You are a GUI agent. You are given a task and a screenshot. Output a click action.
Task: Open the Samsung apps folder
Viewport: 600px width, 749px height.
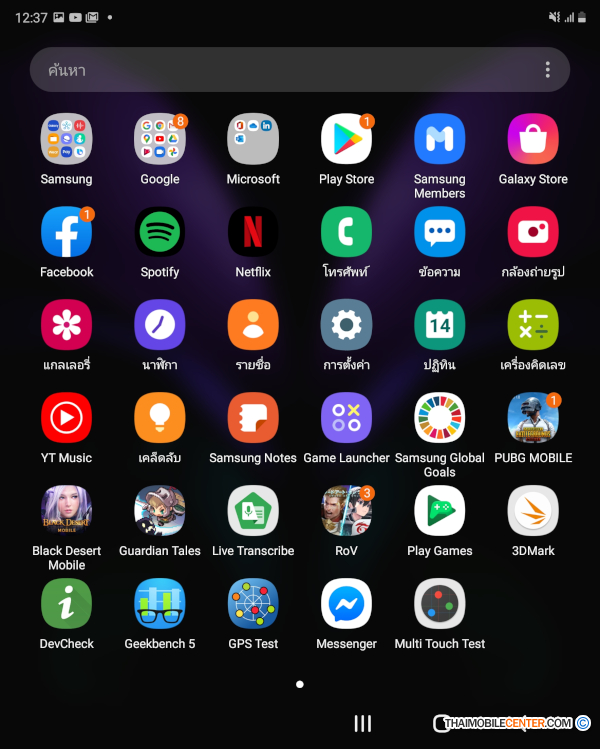(x=66, y=139)
